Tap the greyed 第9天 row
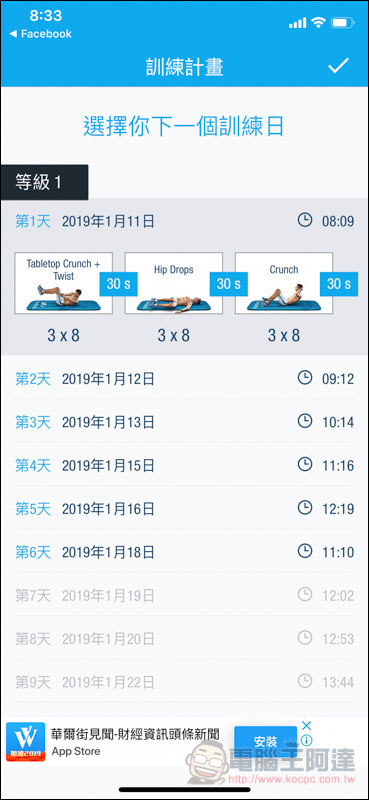The width and height of the screenshot is (369, 800). click(184, 682)
